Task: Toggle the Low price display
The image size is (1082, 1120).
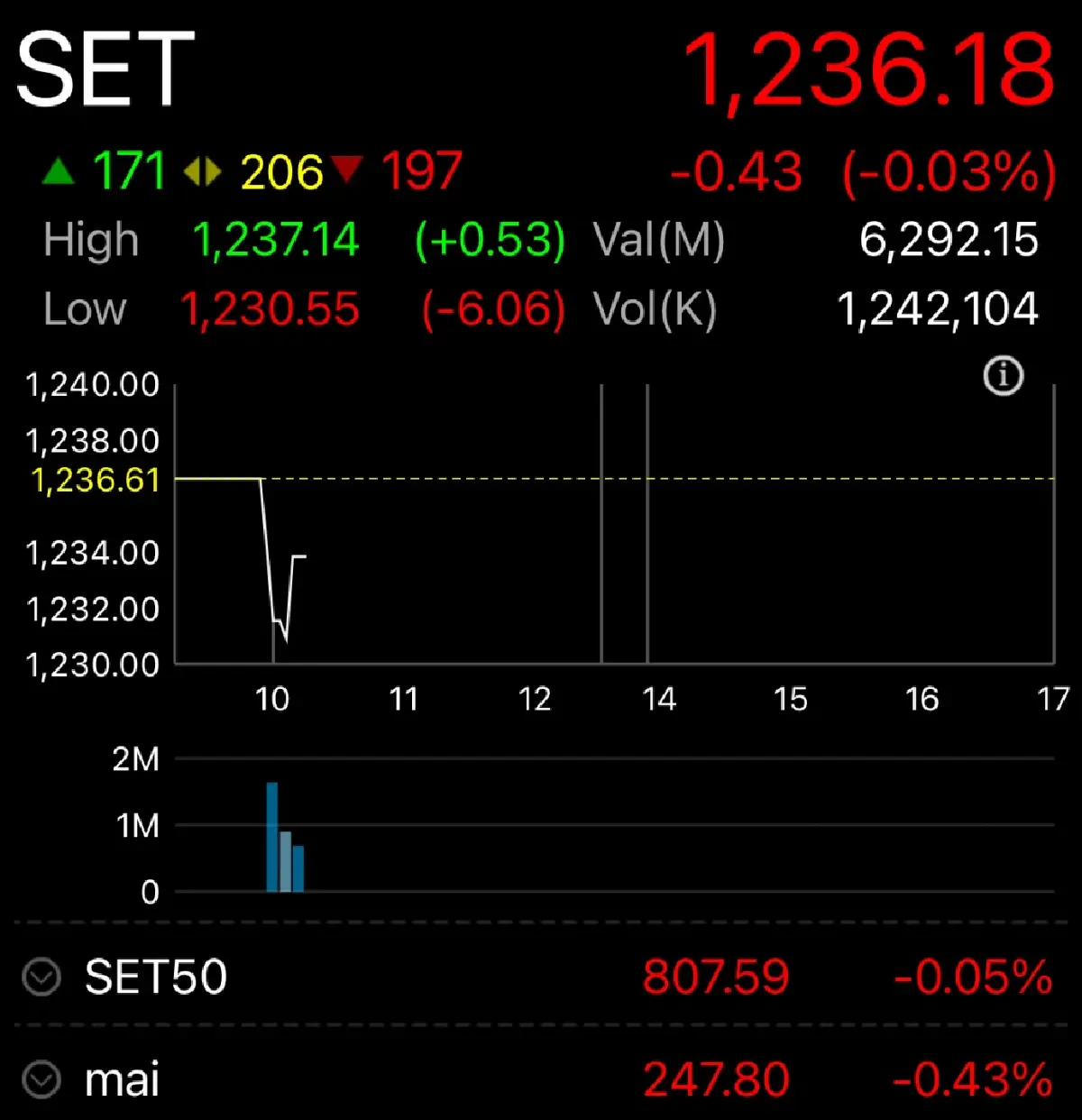Action: point(85,309)
